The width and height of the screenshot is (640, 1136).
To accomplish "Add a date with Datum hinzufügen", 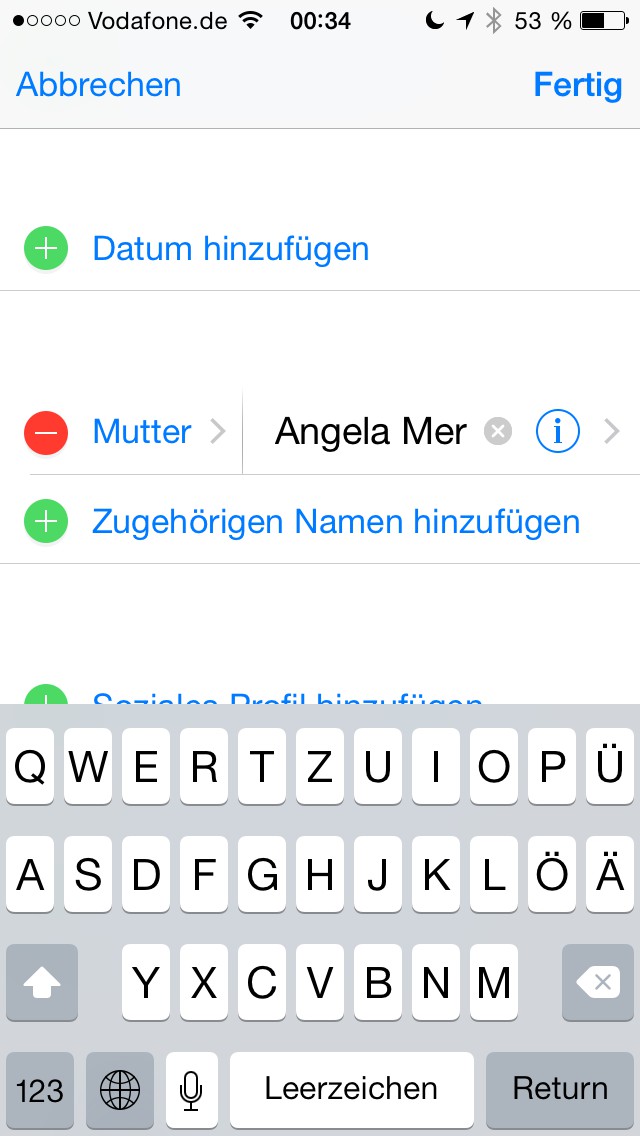I will pyautogui.click(x=230, y=248).
